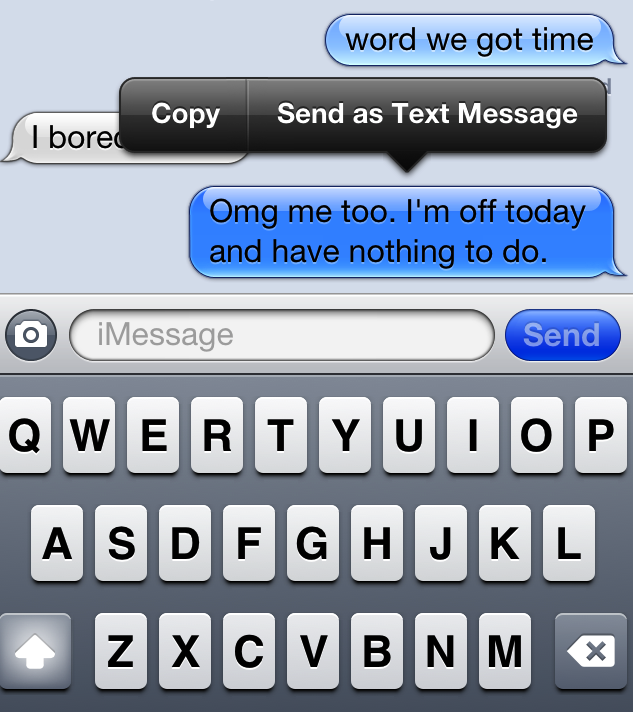Tap the blue Send button
Screen dimensions: 633x712
click(563, 335)
